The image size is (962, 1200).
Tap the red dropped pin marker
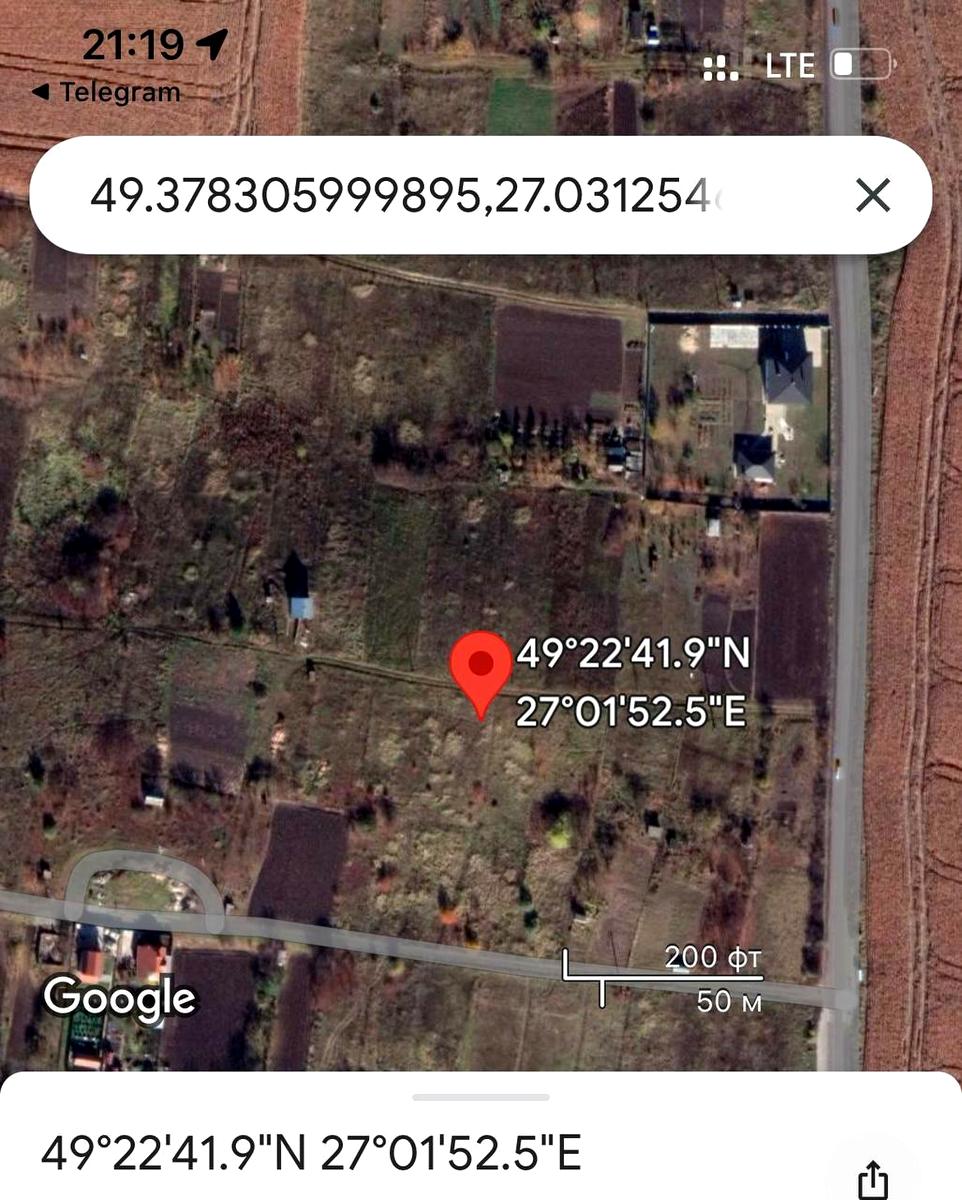click(x=481, y=667)
